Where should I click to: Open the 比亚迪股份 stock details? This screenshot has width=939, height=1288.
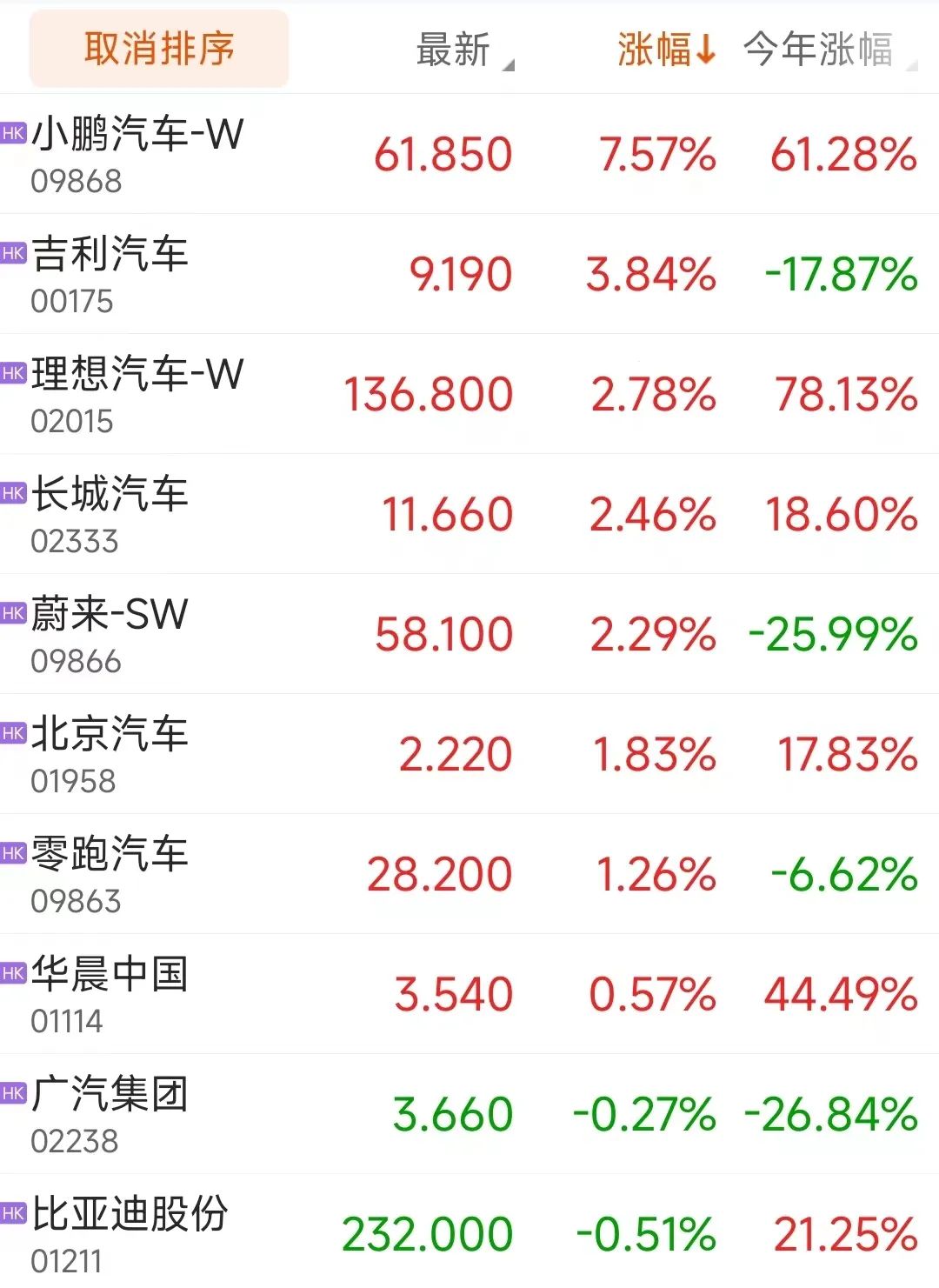click(x=130, y=1232)
